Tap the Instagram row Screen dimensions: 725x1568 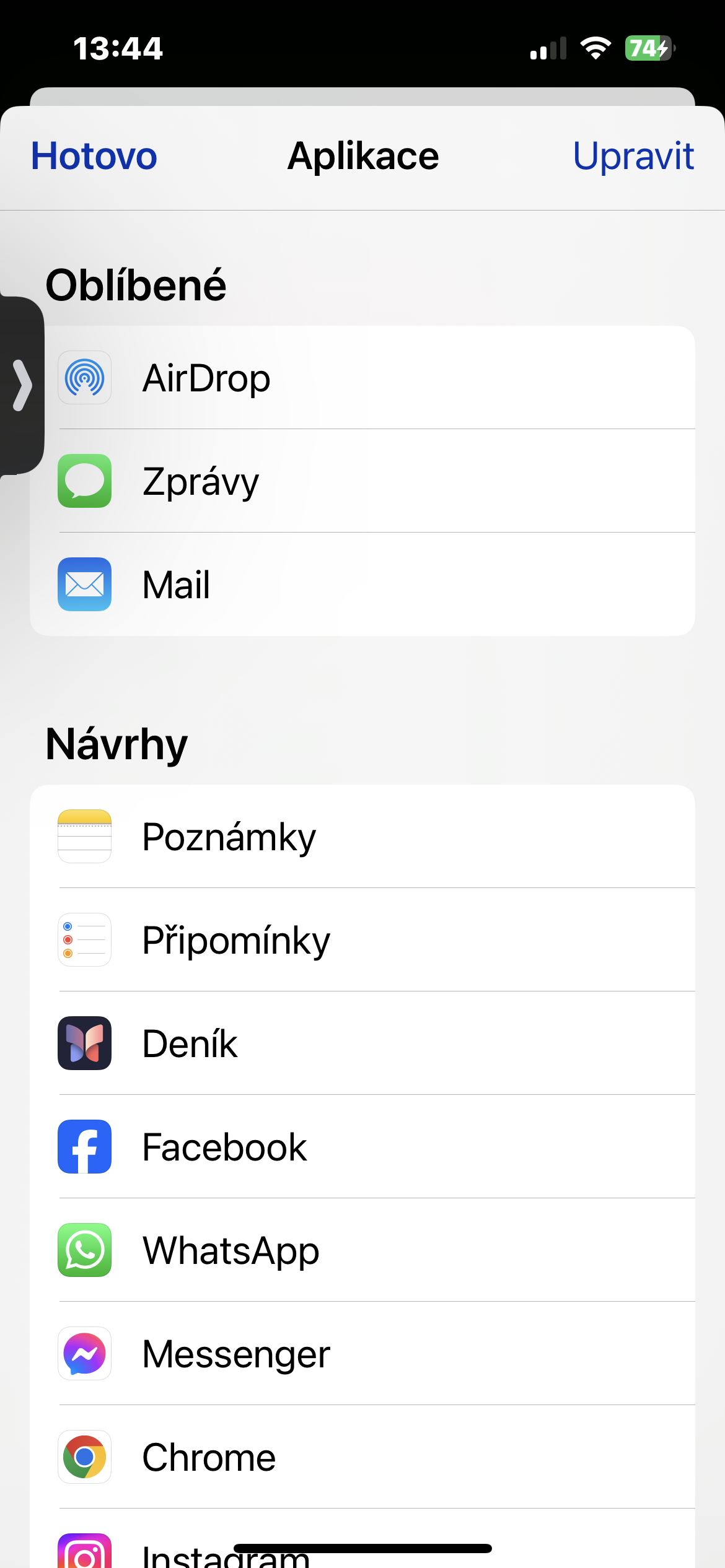362,1551
